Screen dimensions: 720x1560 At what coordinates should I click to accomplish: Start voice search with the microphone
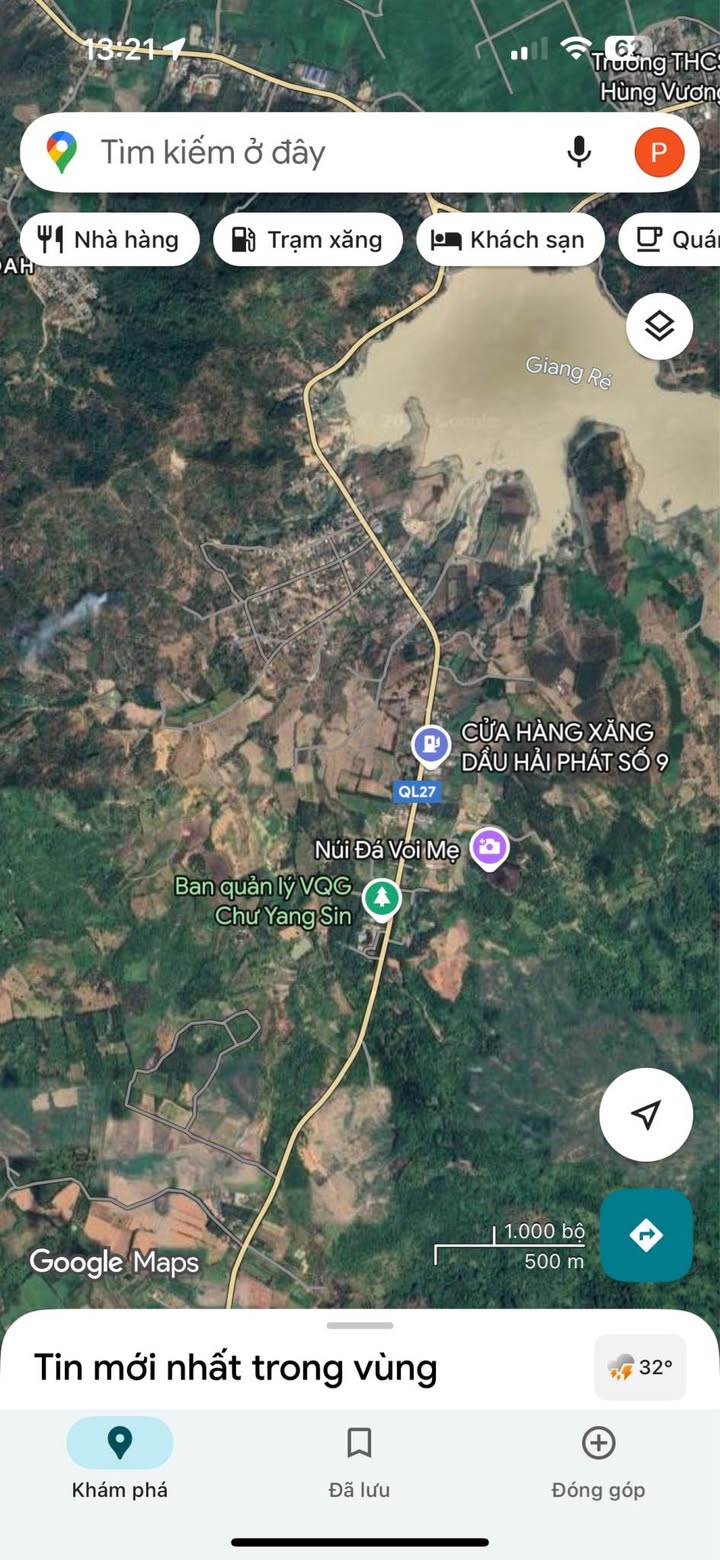pos(579,153)
